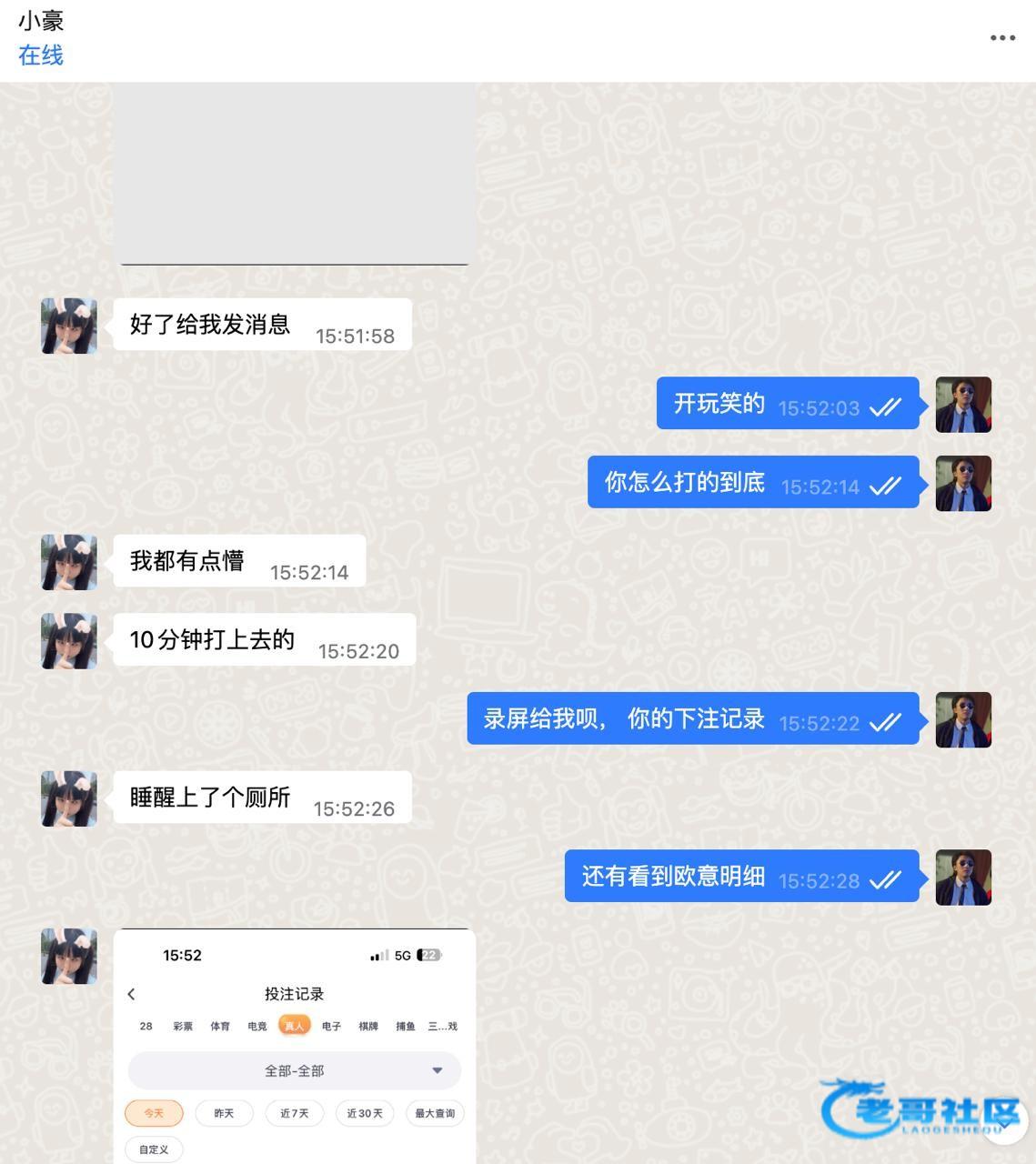Open the gray image message at top
The height and width of the screenshot is (1164, 1036).
coord(294,173)
